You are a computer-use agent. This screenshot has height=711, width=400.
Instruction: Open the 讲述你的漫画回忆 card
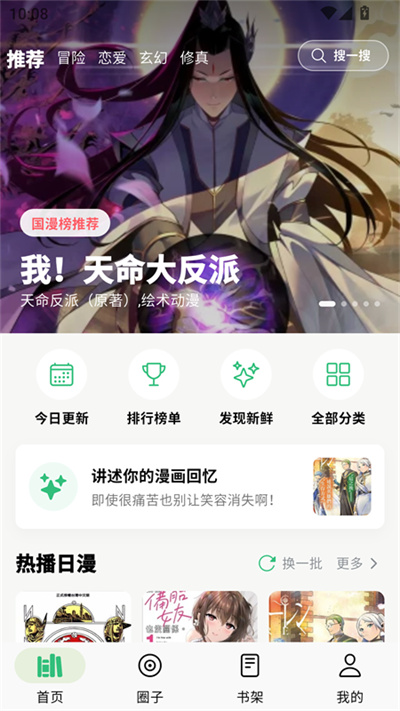coord(200,487)
